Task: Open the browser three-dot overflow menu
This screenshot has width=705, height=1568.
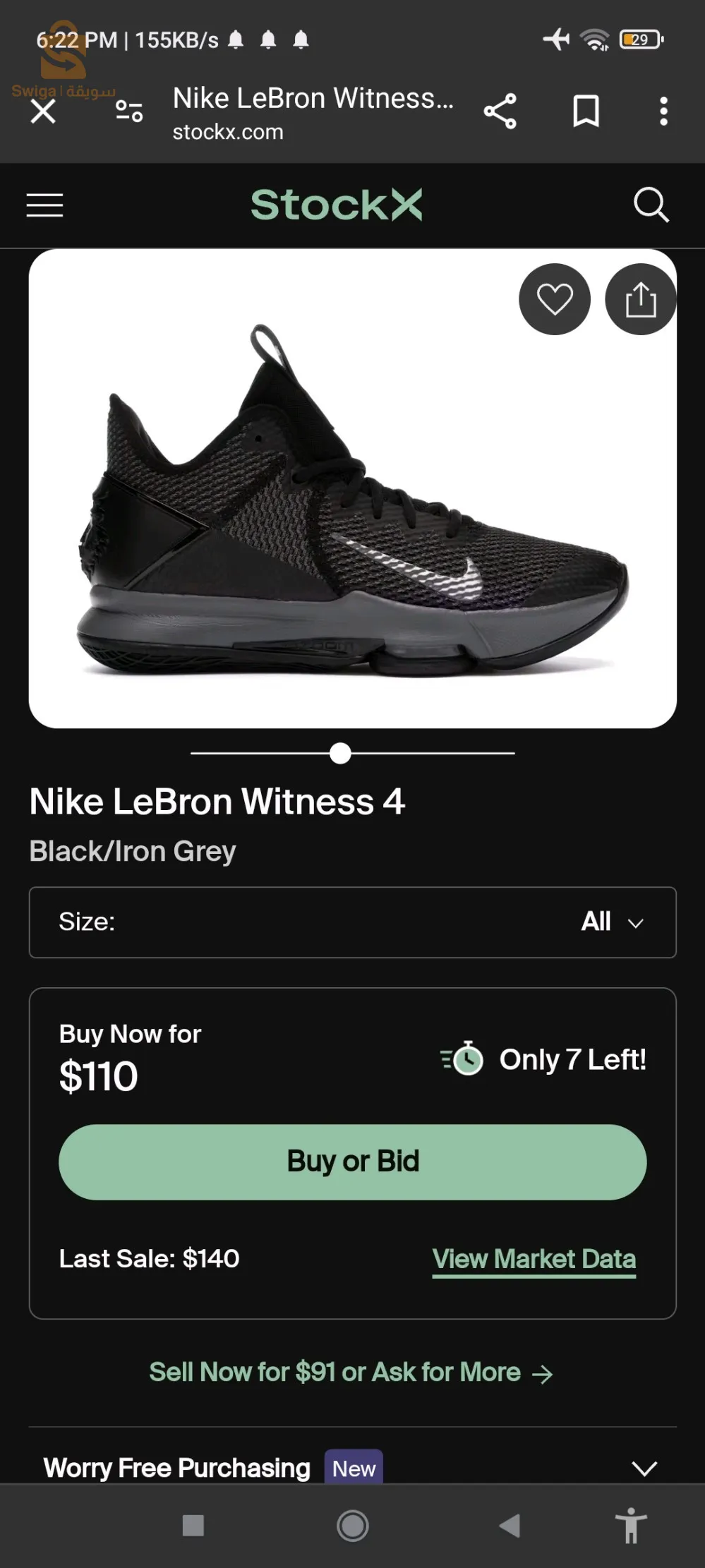Action: 663,111
